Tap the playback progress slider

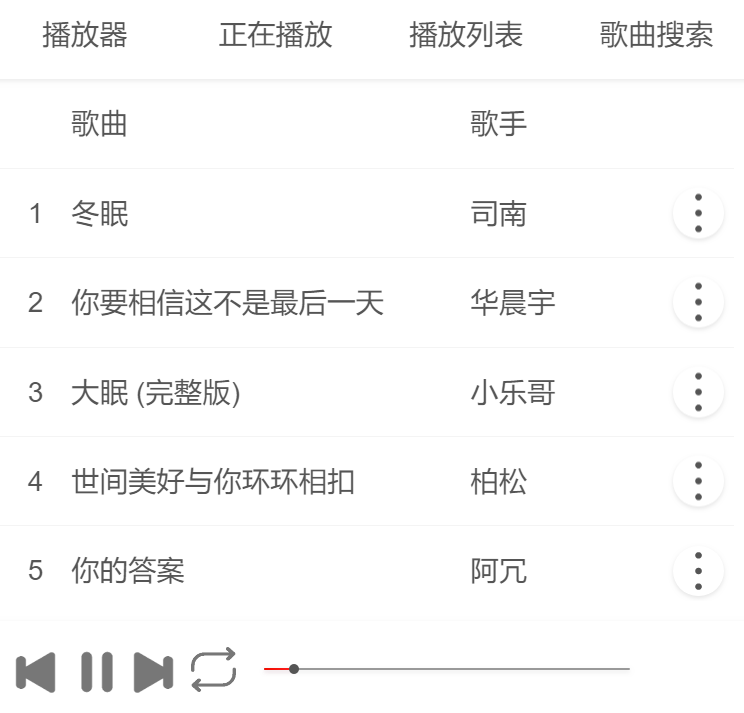click(446, 668)
